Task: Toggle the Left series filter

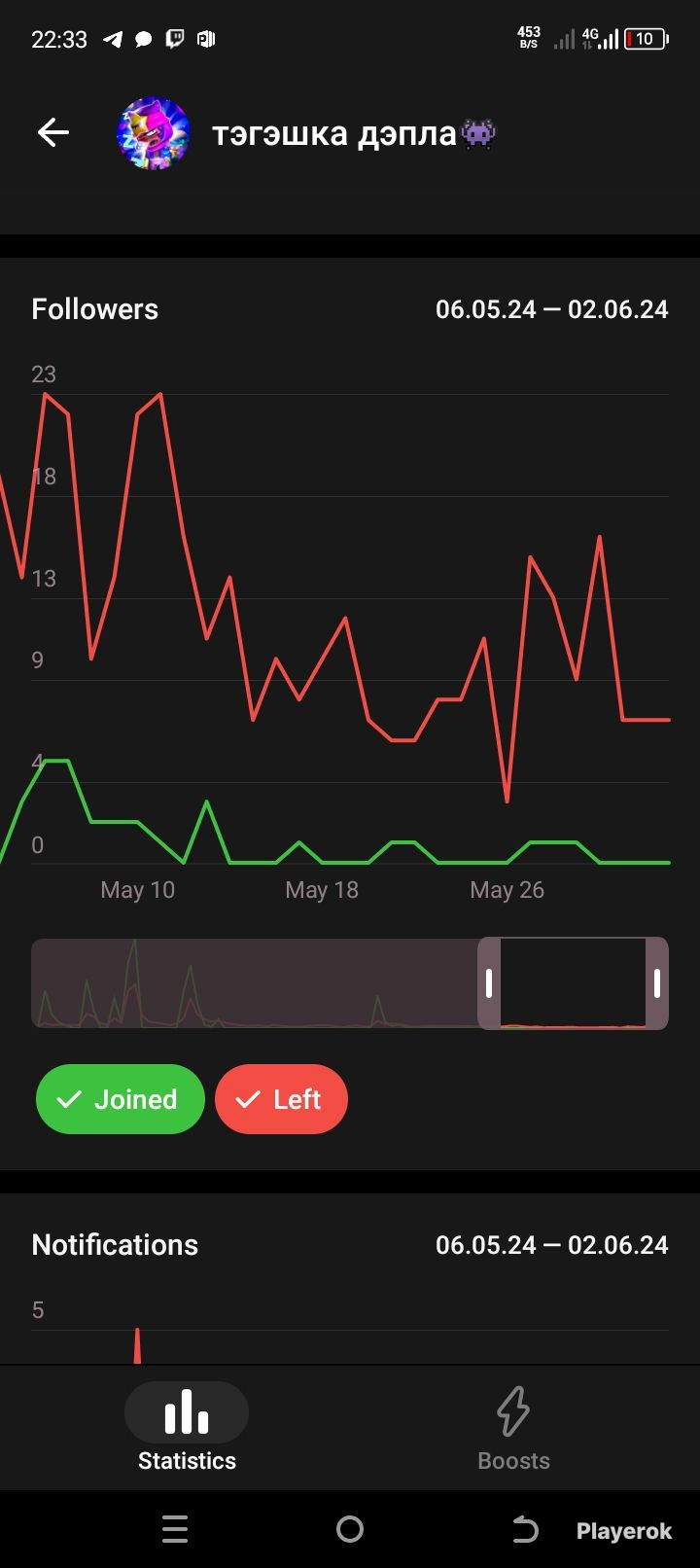Action: (281, 1099)
